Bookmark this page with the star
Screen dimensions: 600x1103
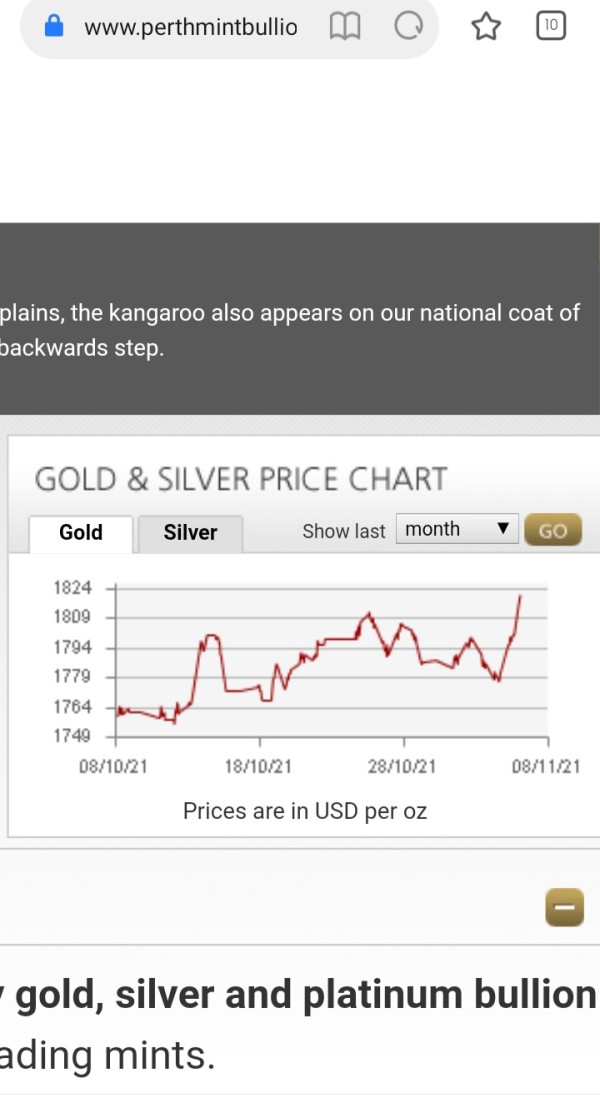tap(486, 27)
